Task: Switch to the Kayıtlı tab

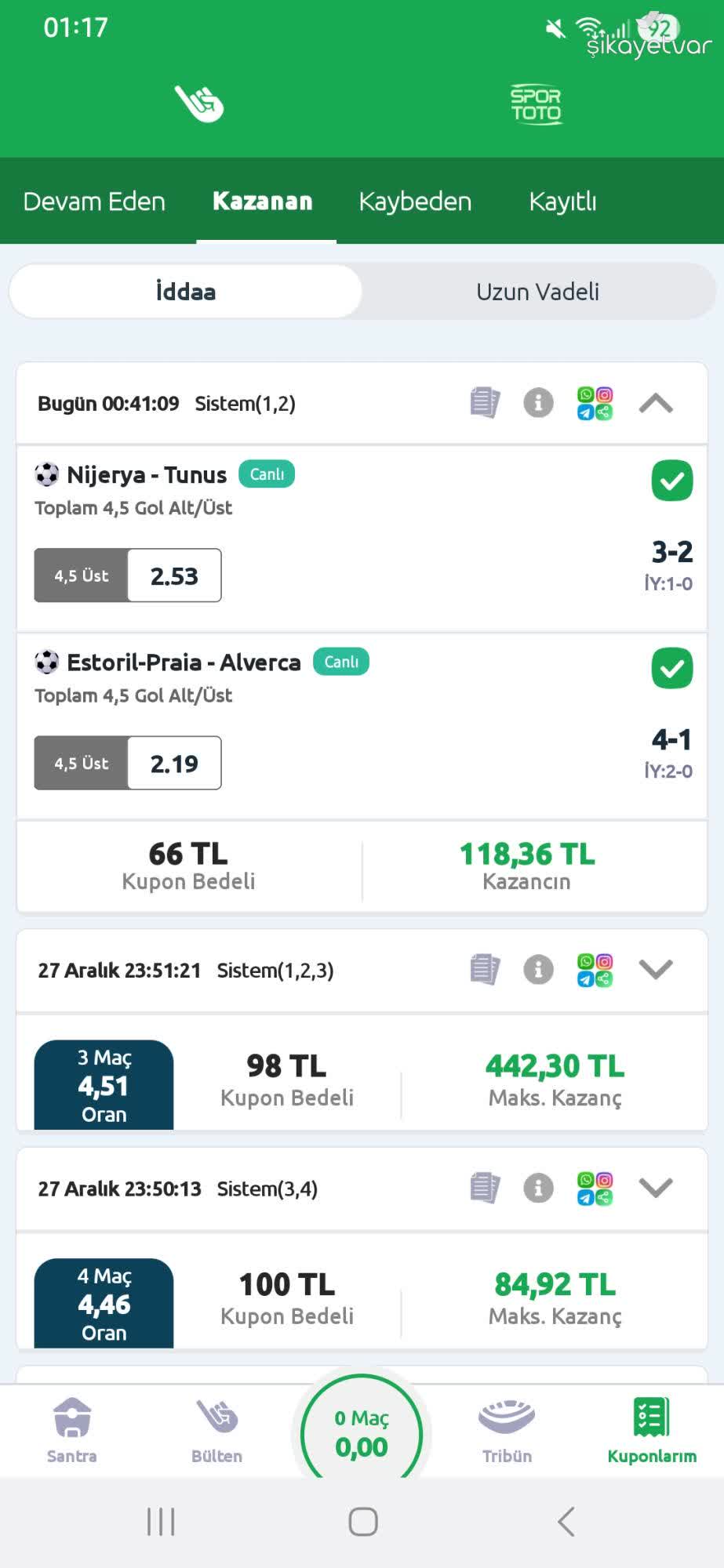Action: coord(562,201)
